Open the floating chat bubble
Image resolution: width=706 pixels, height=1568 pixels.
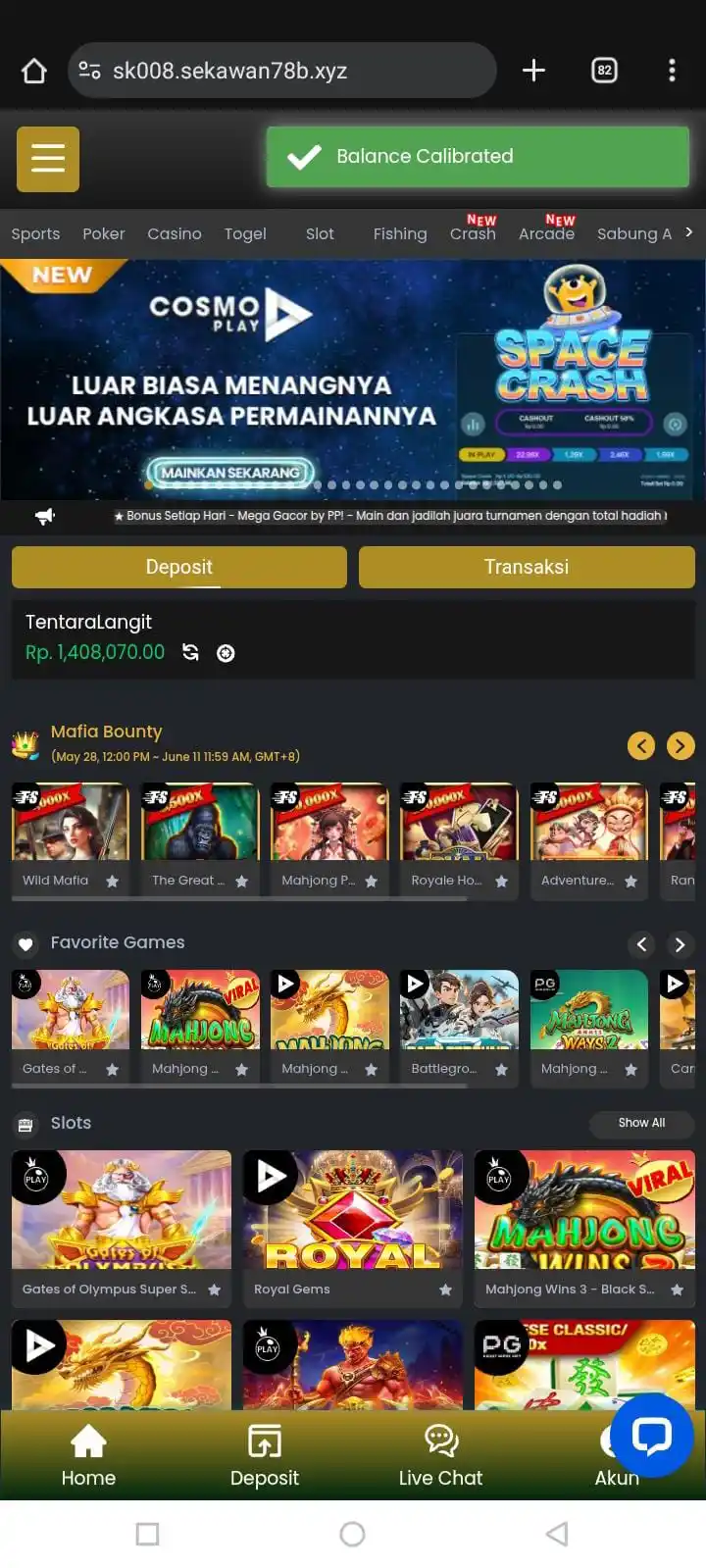pos(651,1437)
